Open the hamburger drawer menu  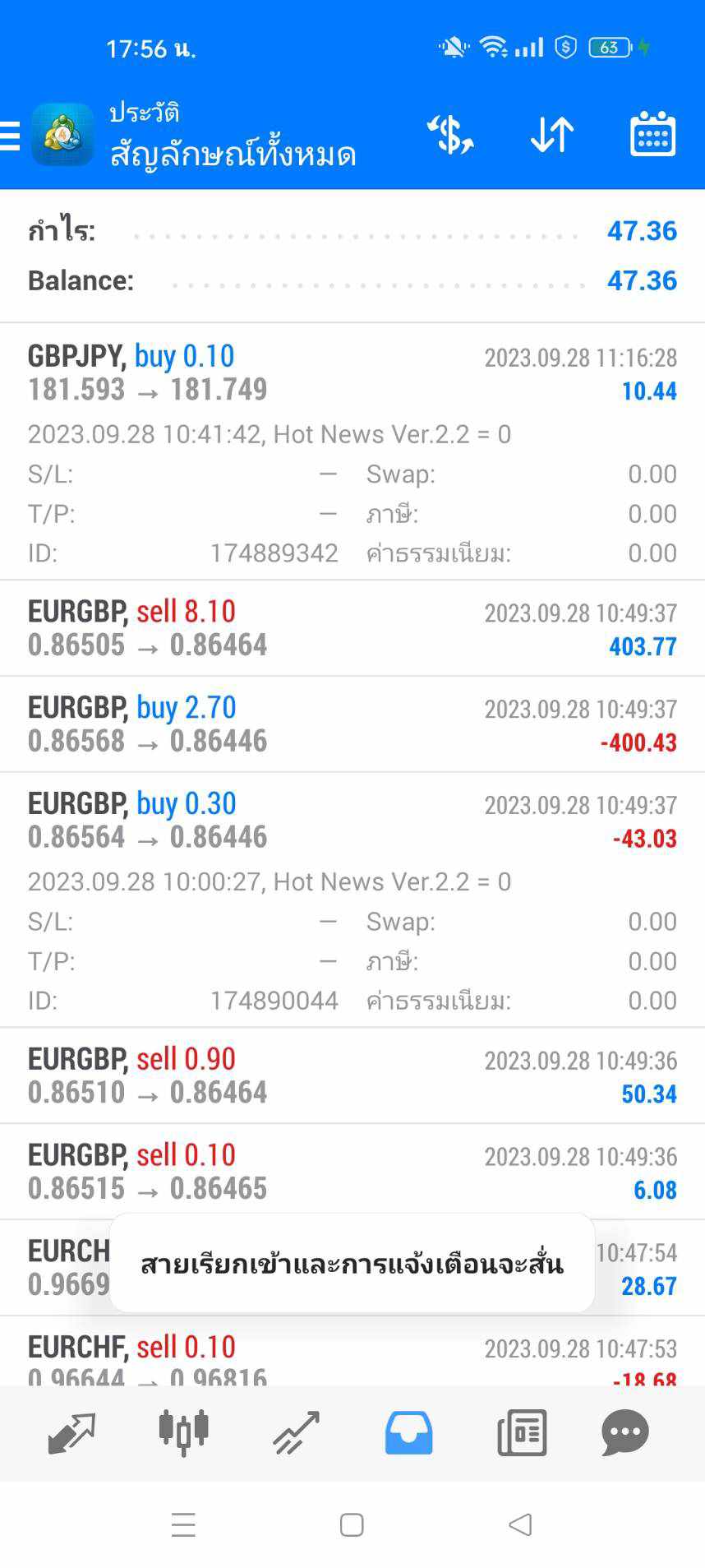click(10, 136)
